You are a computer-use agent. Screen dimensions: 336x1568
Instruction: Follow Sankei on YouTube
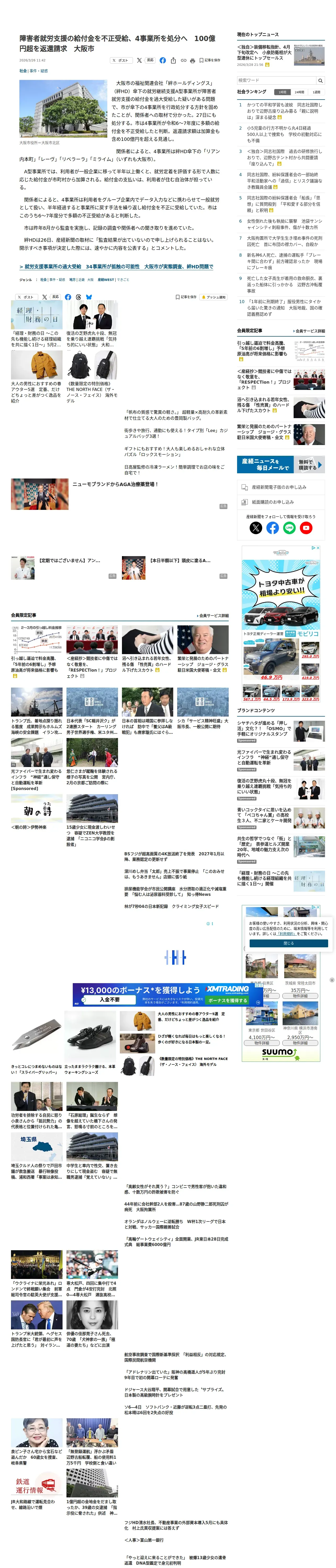[x=306, y=528]
